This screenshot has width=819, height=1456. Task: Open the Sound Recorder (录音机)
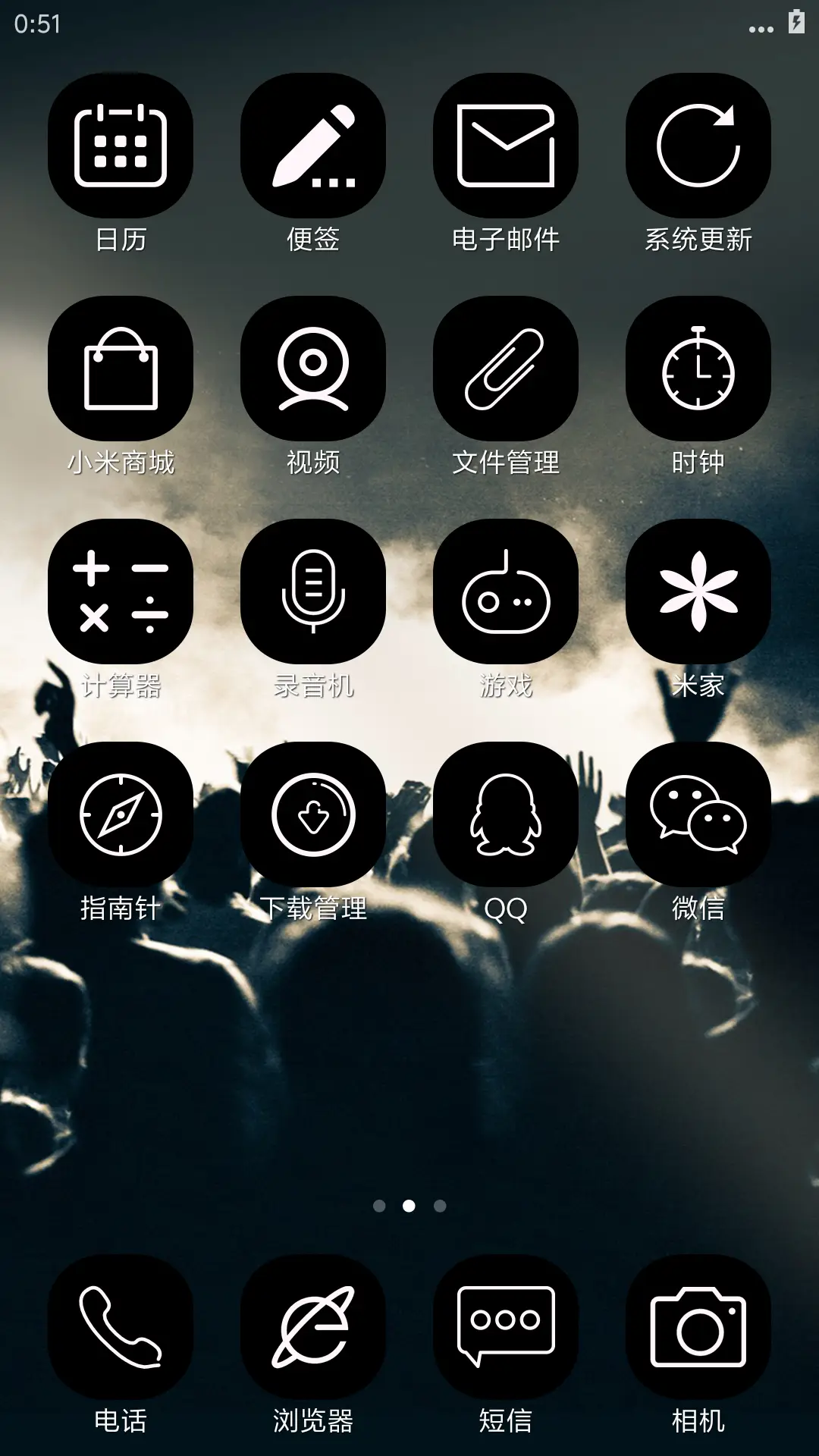click(x=313, y=592)
